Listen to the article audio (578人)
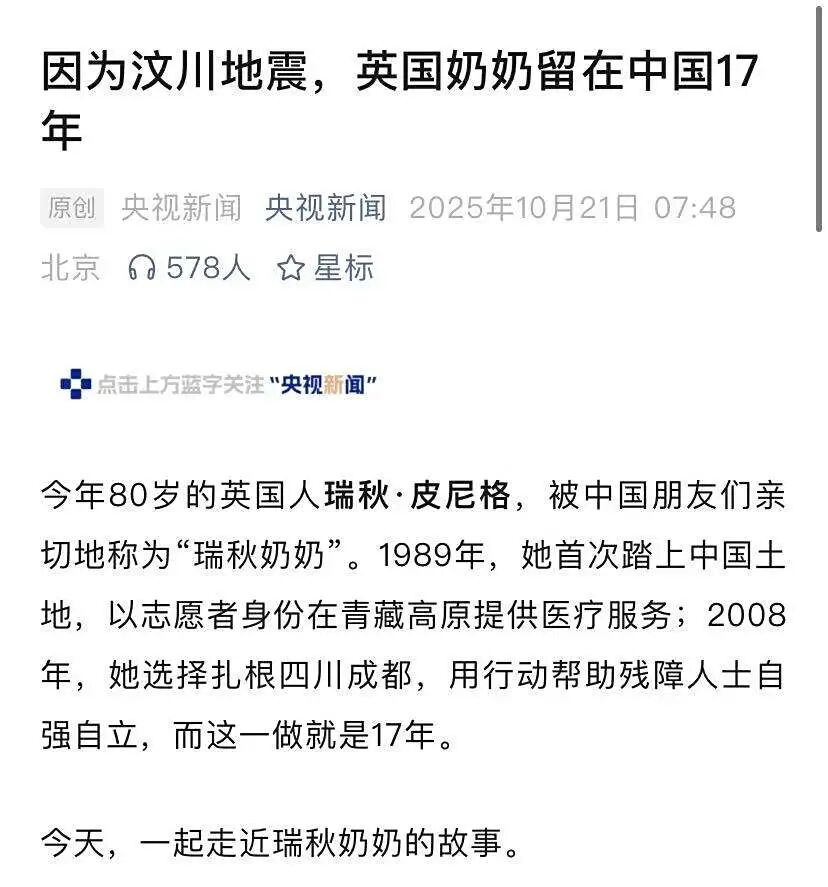Screen dimensions: 828x887 tap(189, 267)
